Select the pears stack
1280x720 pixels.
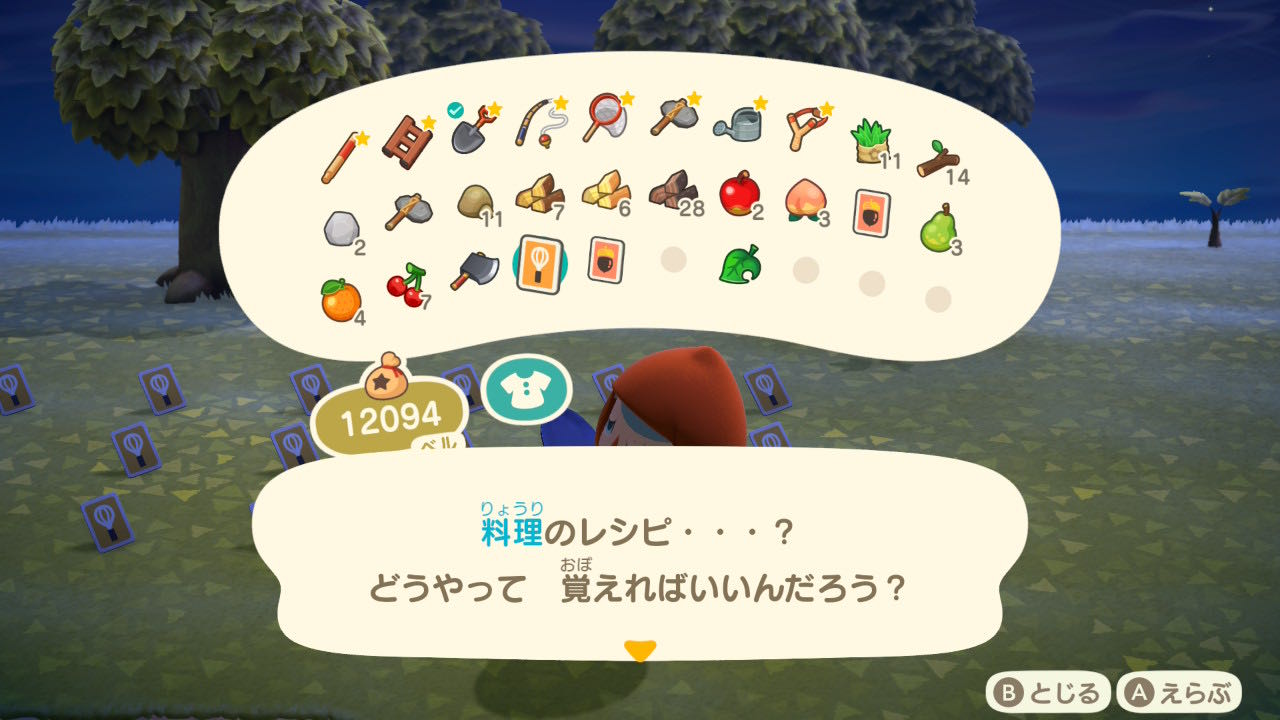tap(937, 229)
